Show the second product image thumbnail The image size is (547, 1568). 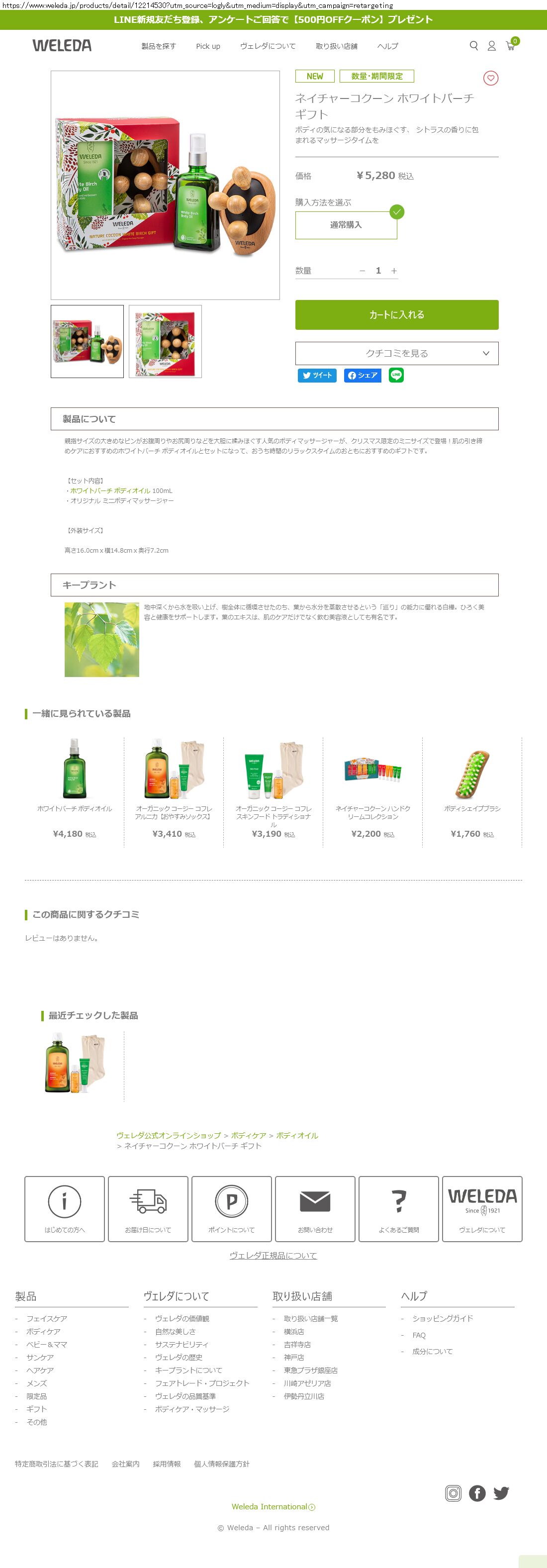pos(165,341)
